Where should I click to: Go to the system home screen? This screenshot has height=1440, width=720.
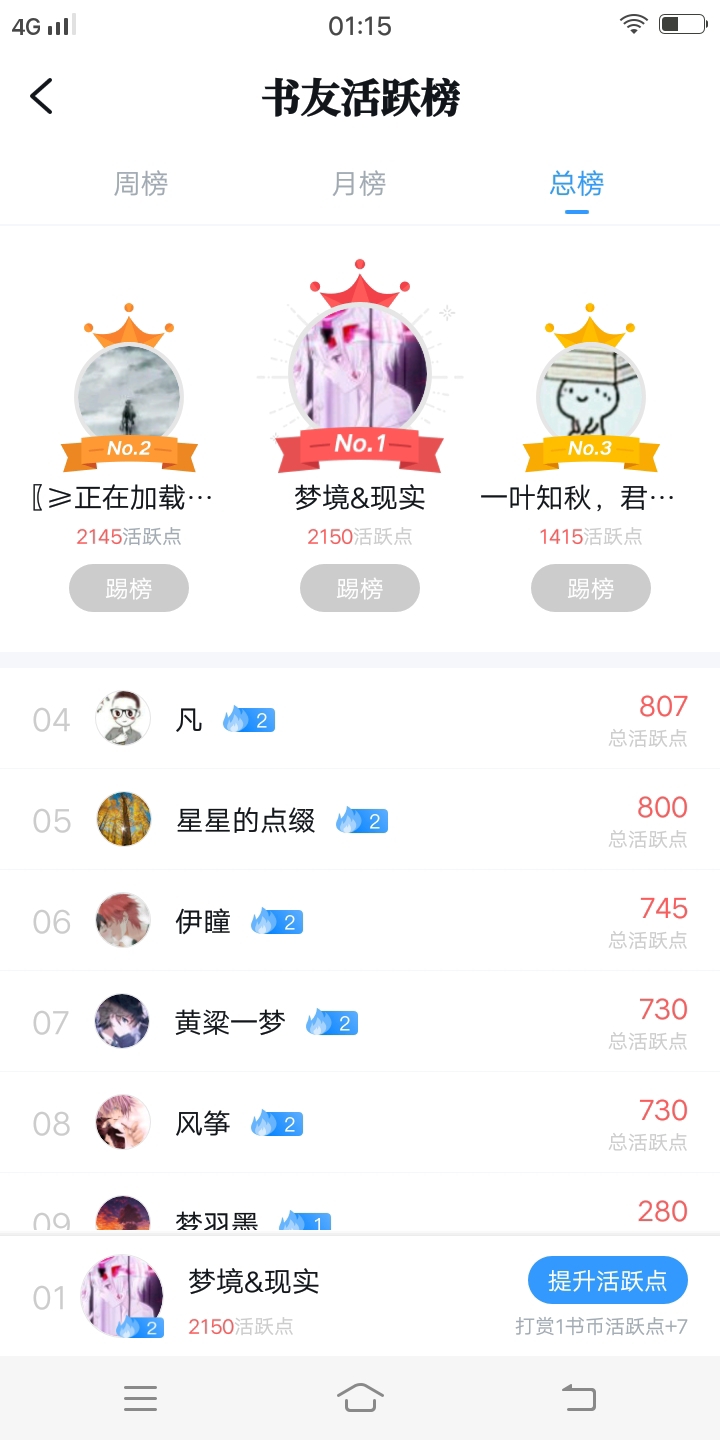tap(360, 1397)
